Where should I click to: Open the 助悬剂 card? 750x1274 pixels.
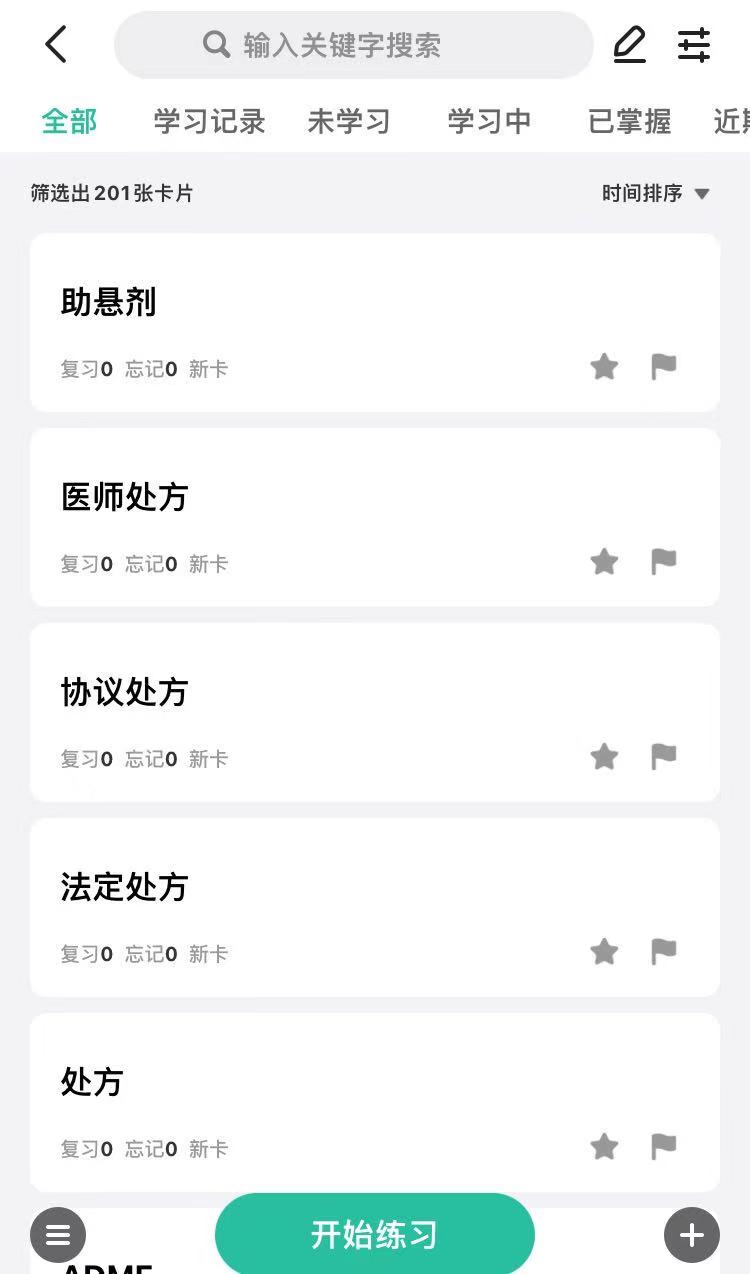point(375,323)
